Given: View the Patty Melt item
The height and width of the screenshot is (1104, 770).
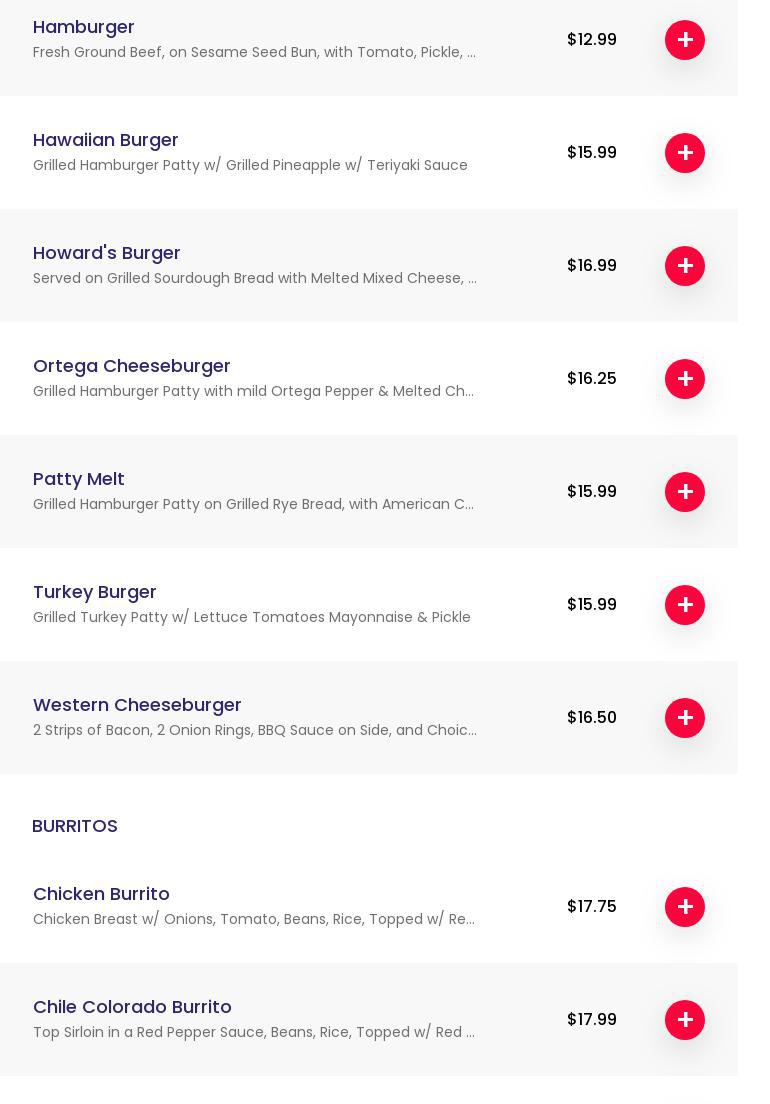Looking at the screenshot, I should point(79,479).
